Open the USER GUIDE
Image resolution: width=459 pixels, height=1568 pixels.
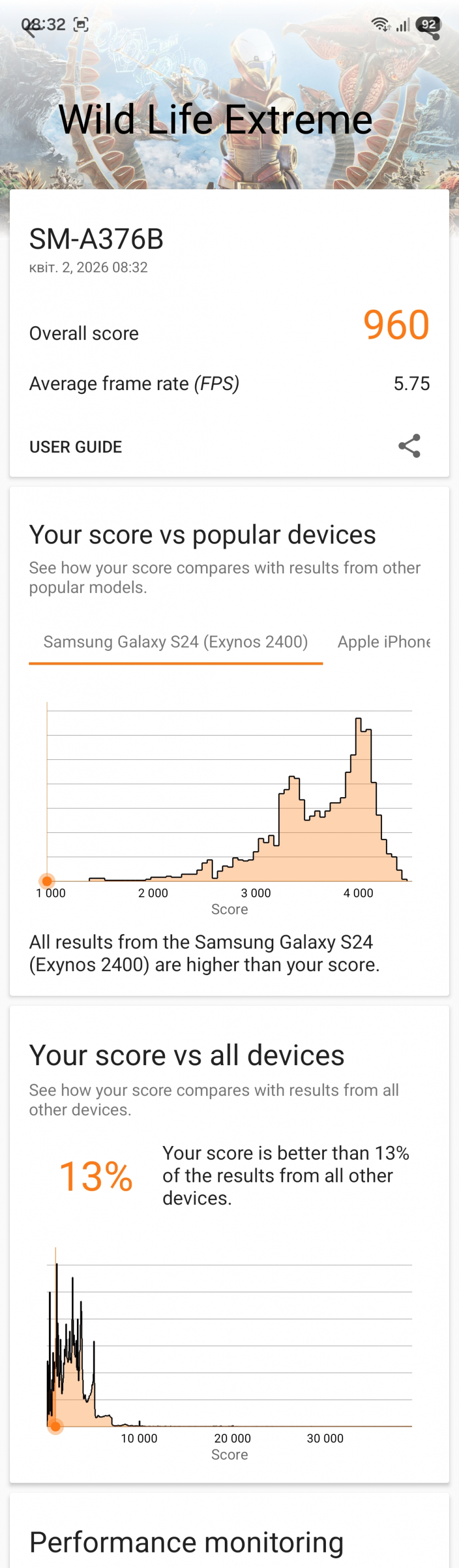tap(75, 447)
